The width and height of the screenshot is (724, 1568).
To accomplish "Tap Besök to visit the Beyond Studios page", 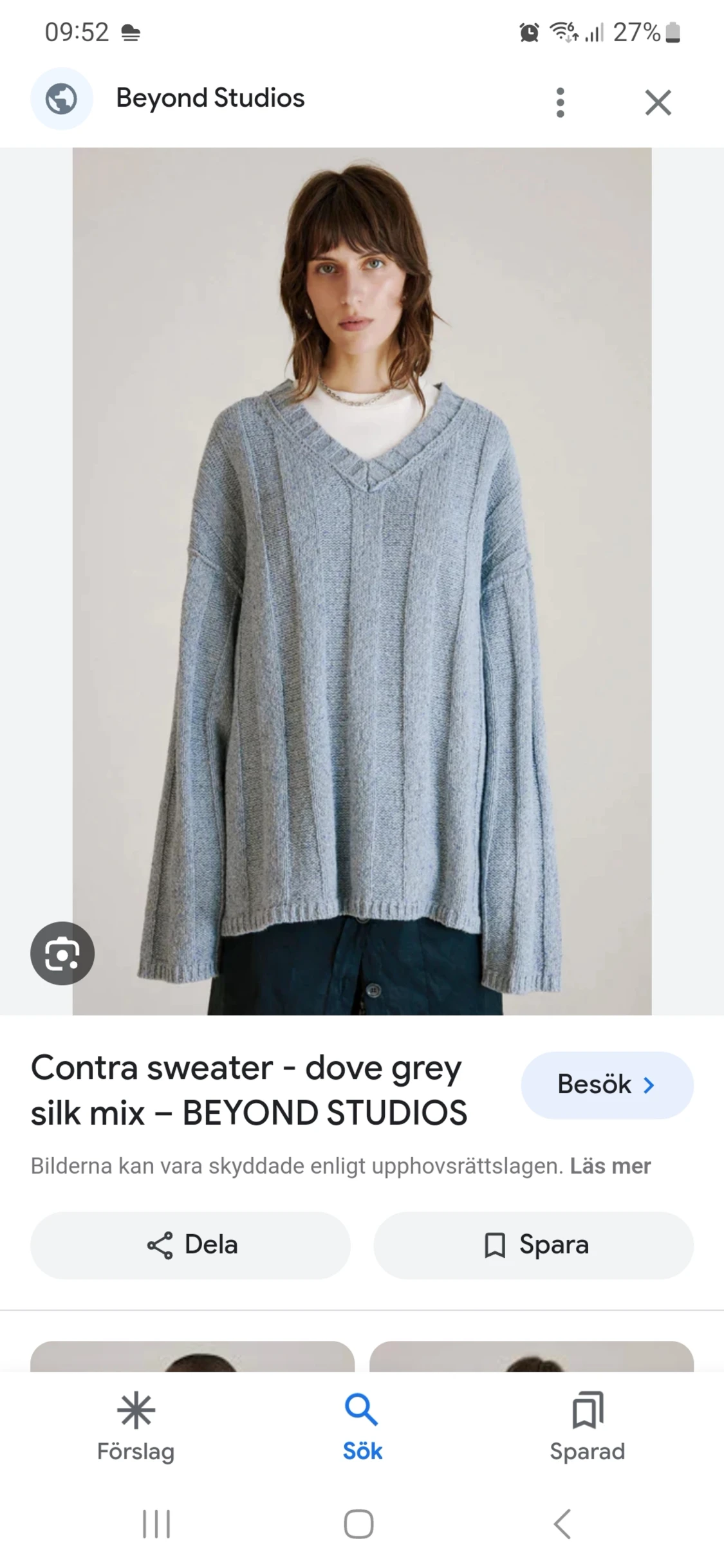I will pos(606,1085).
